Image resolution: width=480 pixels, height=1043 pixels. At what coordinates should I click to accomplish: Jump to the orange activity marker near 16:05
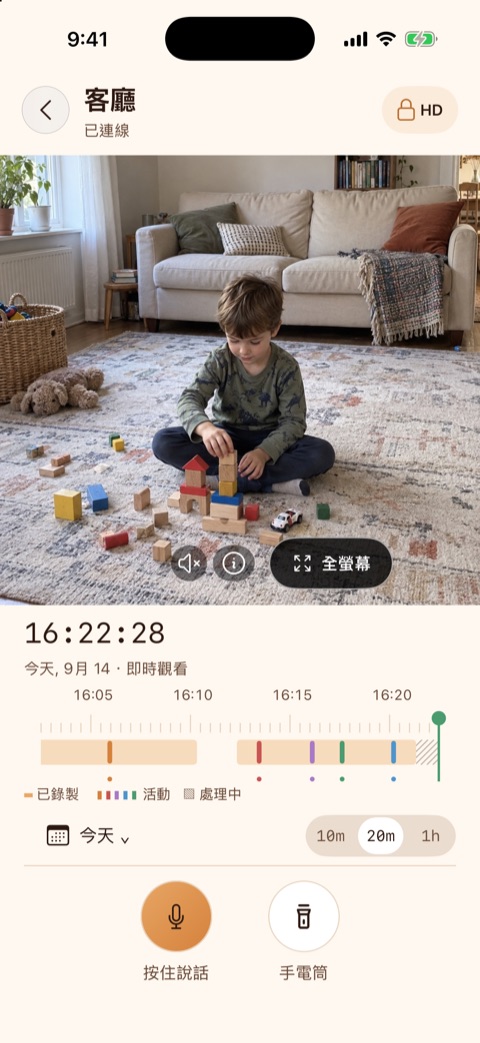(110, 752)
